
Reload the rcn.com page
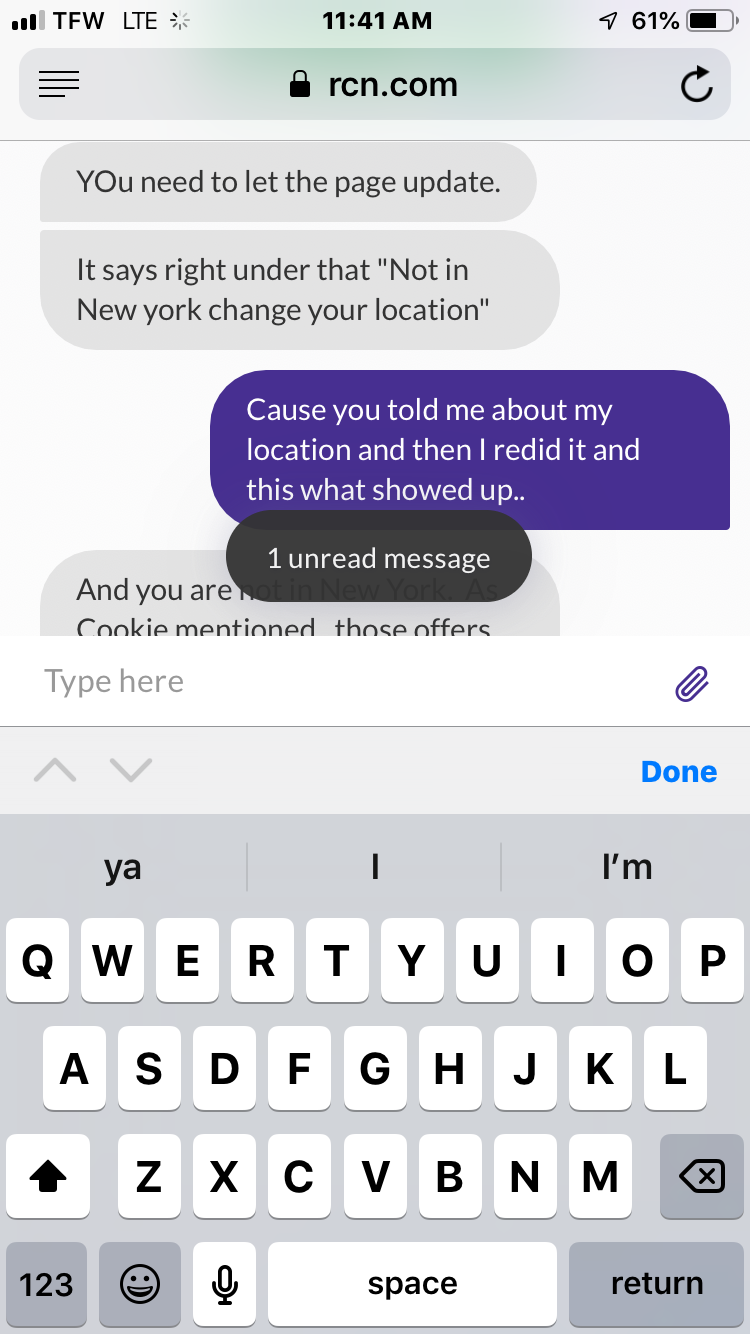click(x=696, y=86)
